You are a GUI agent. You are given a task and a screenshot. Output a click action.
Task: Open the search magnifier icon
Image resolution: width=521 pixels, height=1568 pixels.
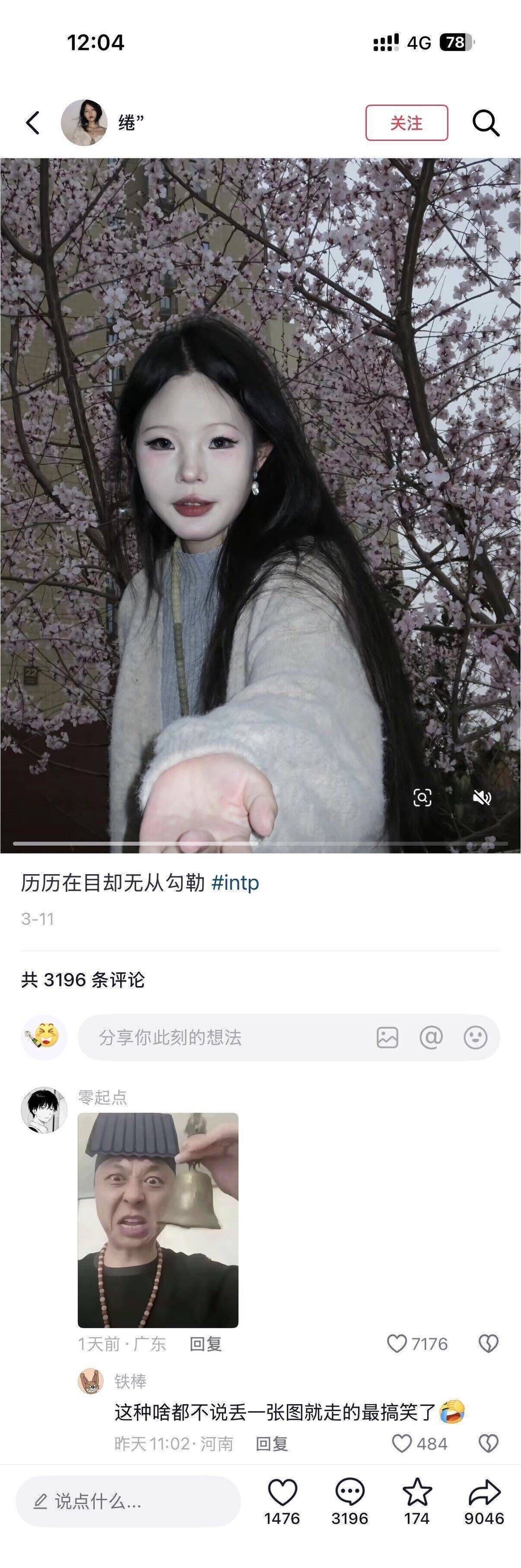[x=486, y=123]
